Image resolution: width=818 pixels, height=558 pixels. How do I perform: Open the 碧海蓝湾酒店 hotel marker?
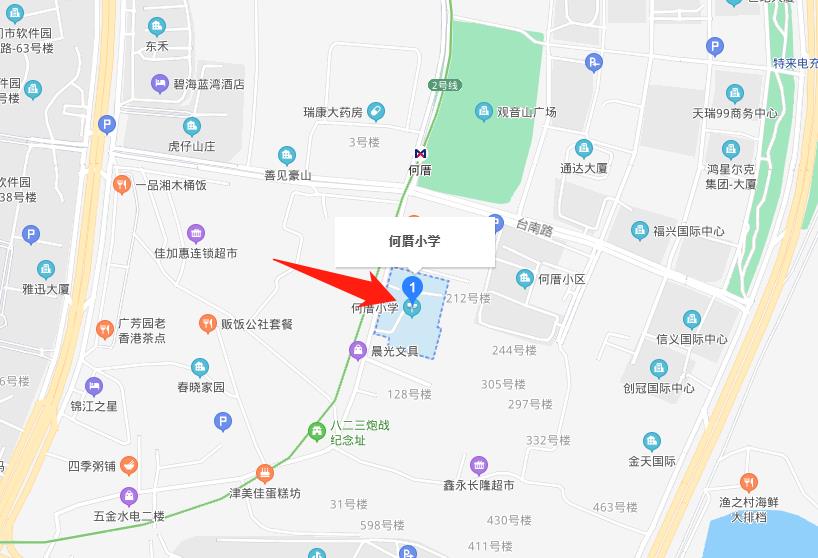pyautogui.click(x=159, y=84)
